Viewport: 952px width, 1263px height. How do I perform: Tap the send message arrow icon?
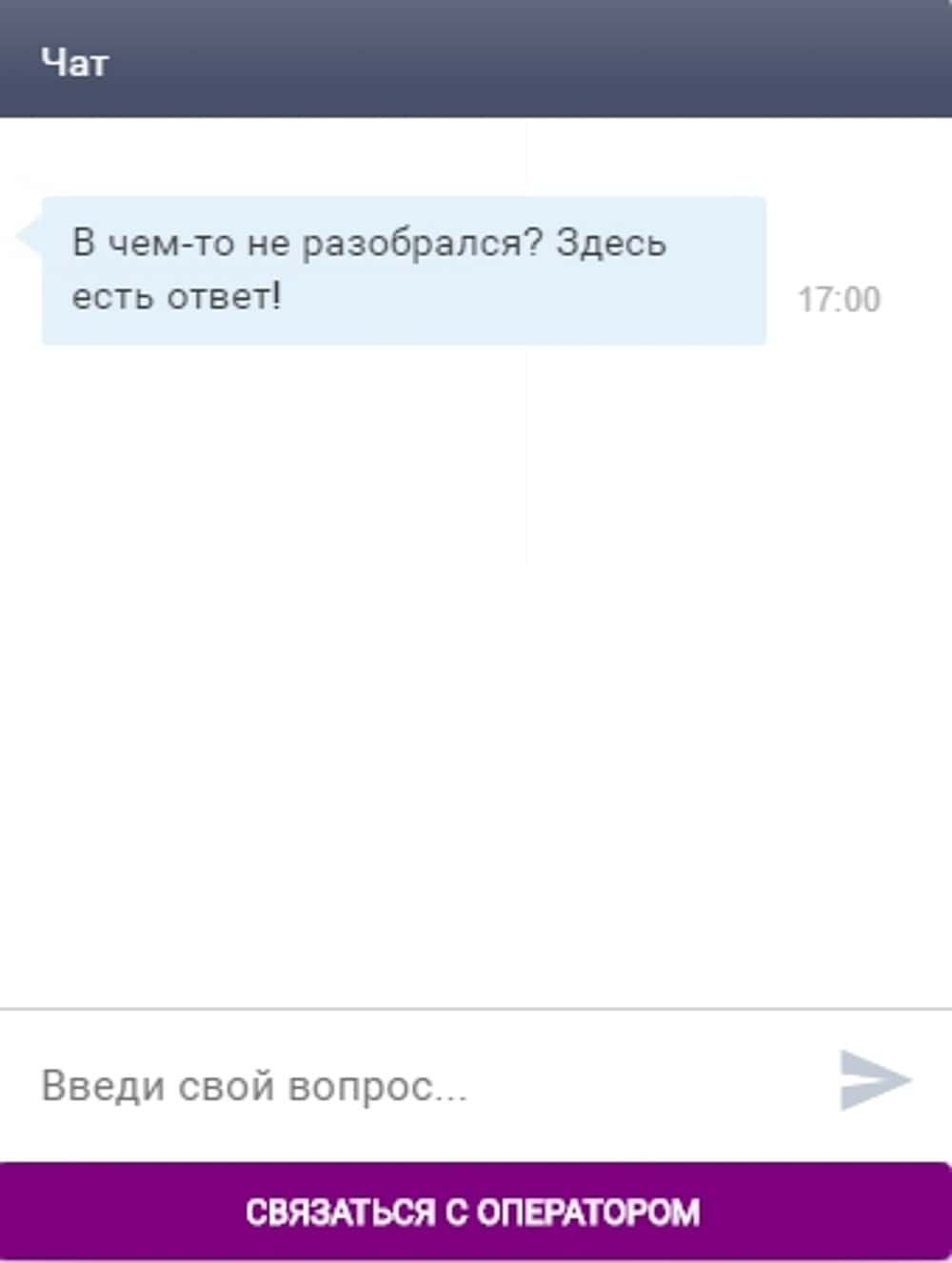pyautogui.click(x=875, y=1080)
